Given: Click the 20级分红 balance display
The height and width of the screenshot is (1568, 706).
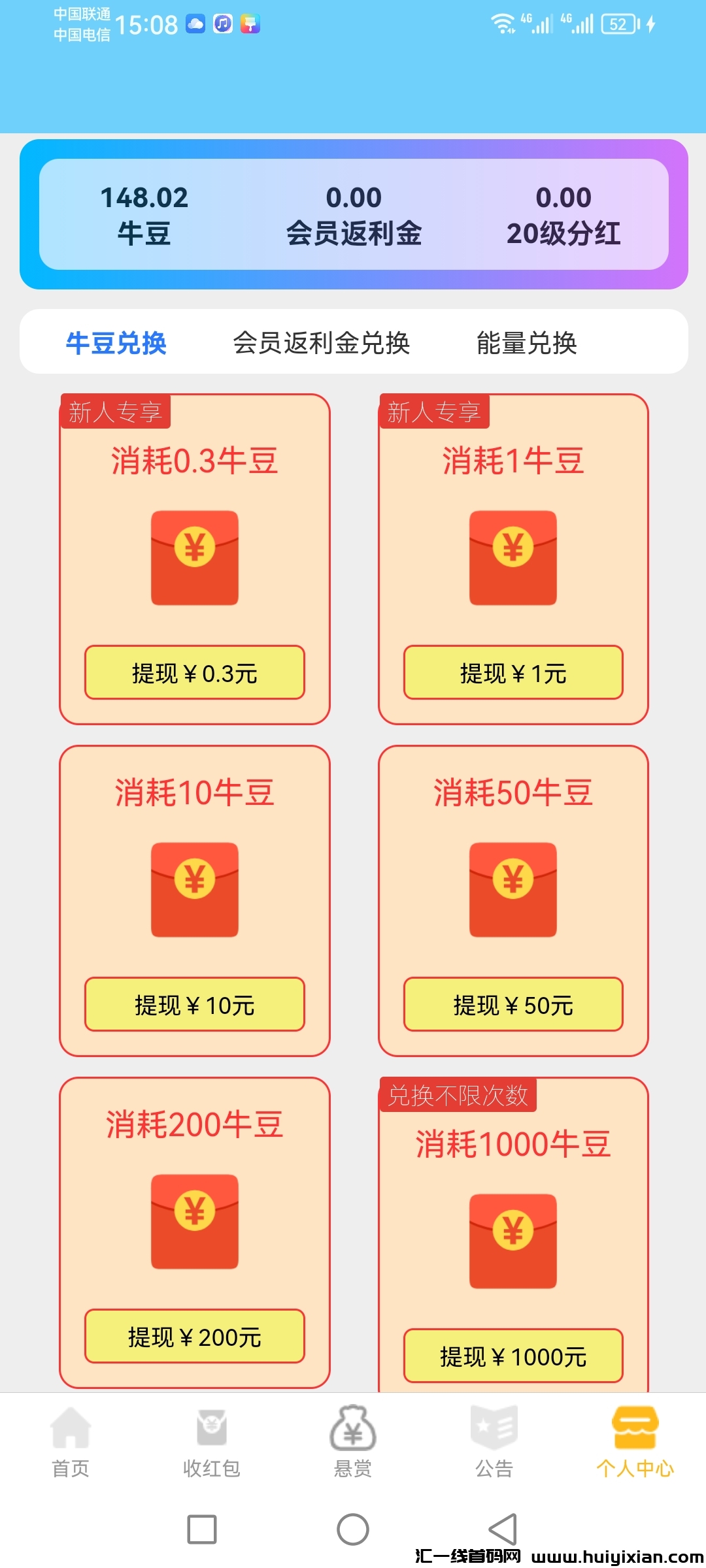Looking at the screenshot, I should pyautogui.click(x=563, y=212).
